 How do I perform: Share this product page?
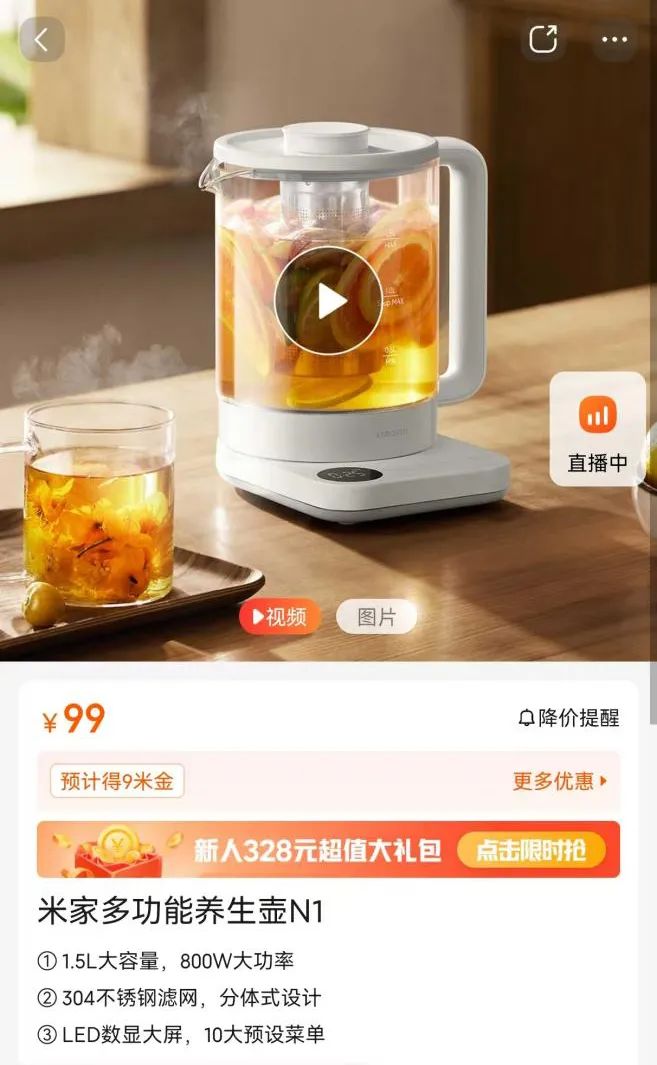543,39
